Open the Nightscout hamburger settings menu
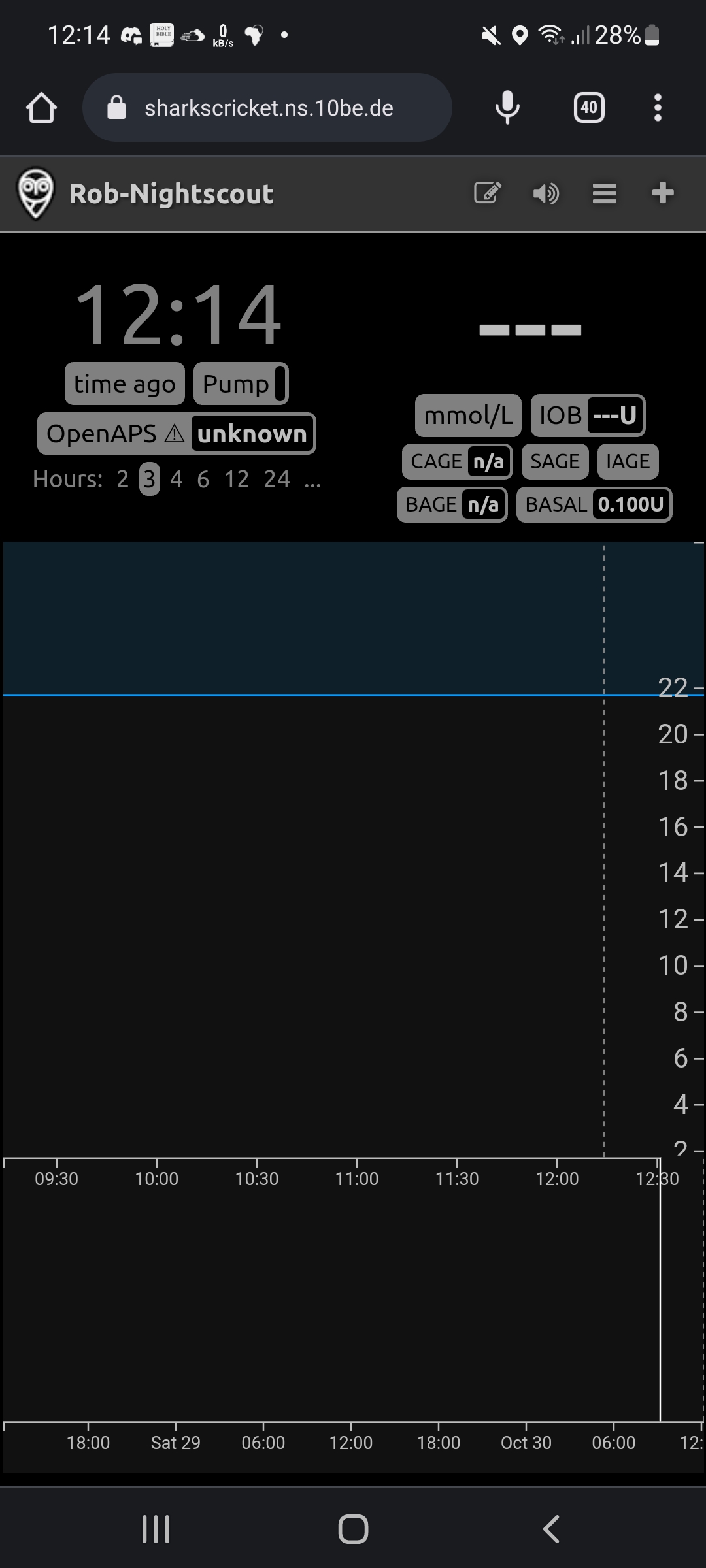The height and width of the screenshot is (1568, 706). 604,193
